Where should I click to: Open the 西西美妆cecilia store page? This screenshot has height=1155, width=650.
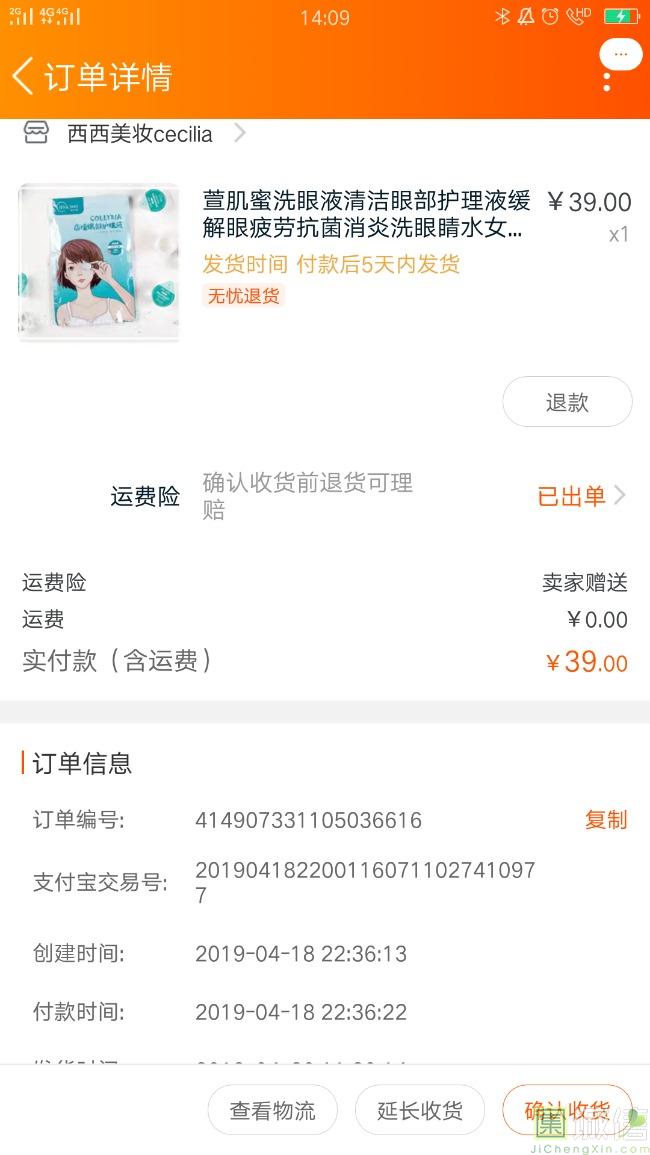pyautogui.click(x=140, y=134)
